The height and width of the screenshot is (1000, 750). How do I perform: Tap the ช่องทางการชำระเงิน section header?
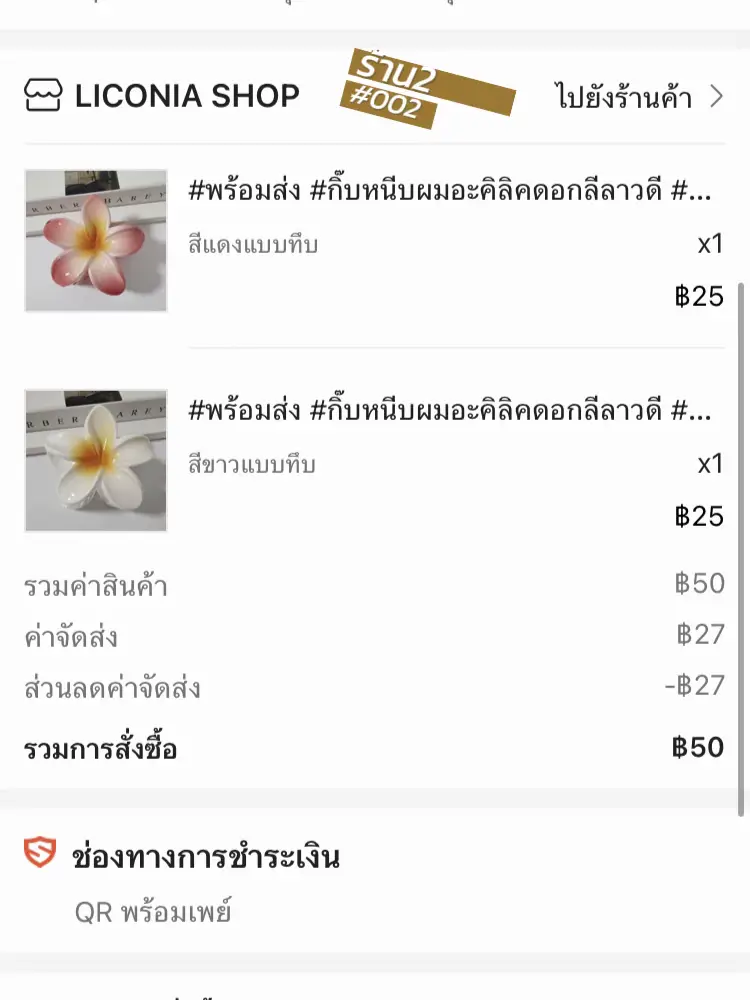click(x=200, y=856)
